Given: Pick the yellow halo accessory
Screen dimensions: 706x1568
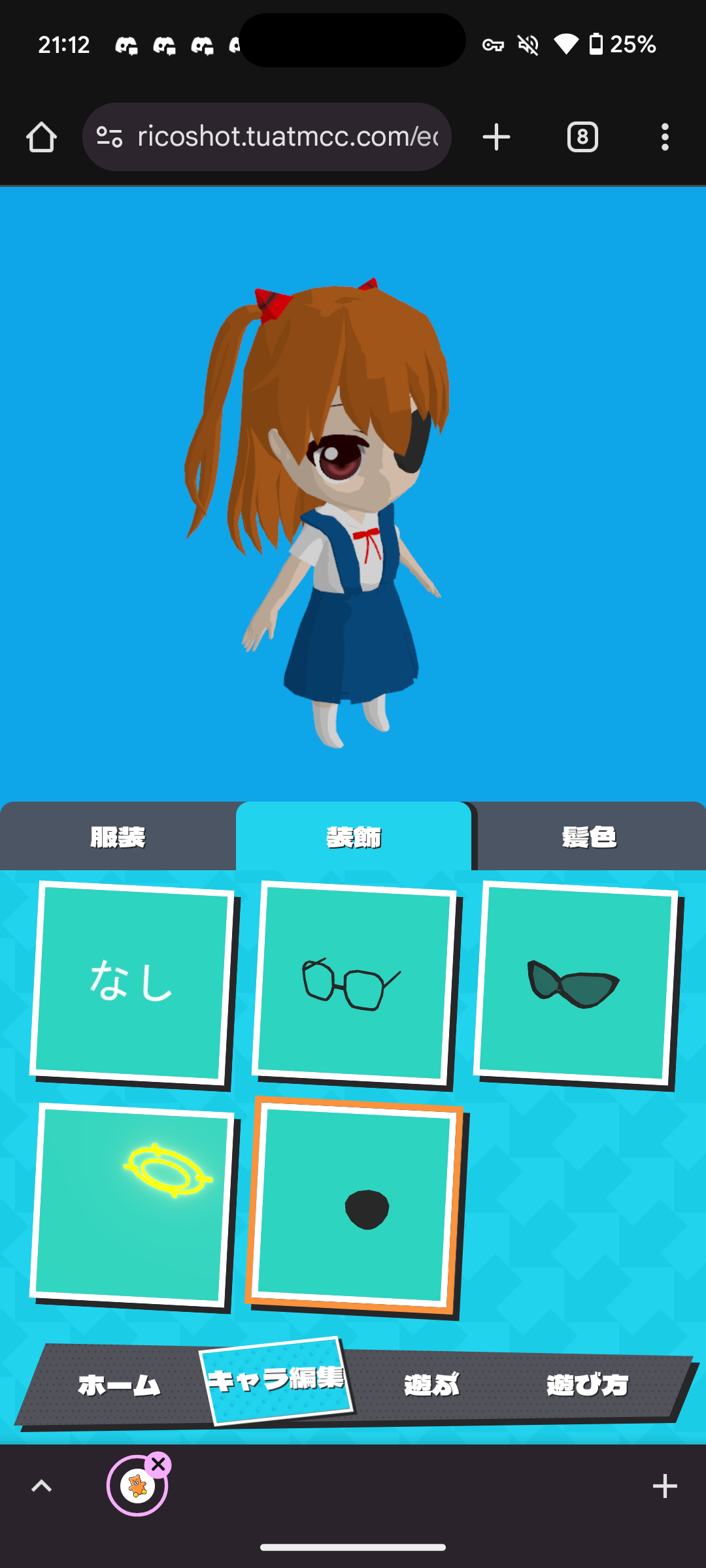Looking at the screenshot, I should pos(131,1204).
